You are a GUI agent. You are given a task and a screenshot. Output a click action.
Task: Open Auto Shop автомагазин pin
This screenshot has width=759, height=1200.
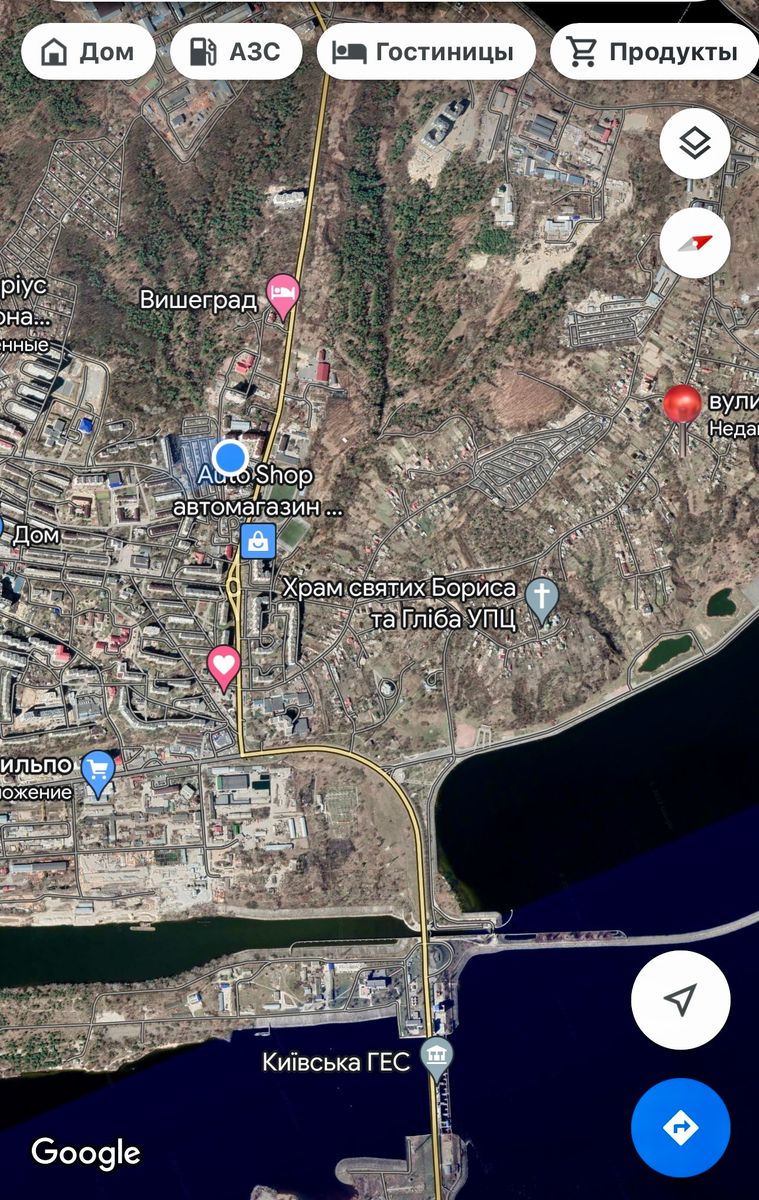coord(259,543)
